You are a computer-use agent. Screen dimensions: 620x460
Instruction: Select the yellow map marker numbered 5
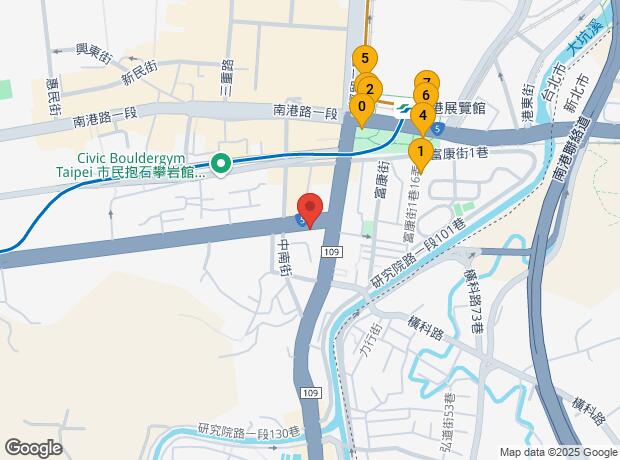(x=365, y=58)
